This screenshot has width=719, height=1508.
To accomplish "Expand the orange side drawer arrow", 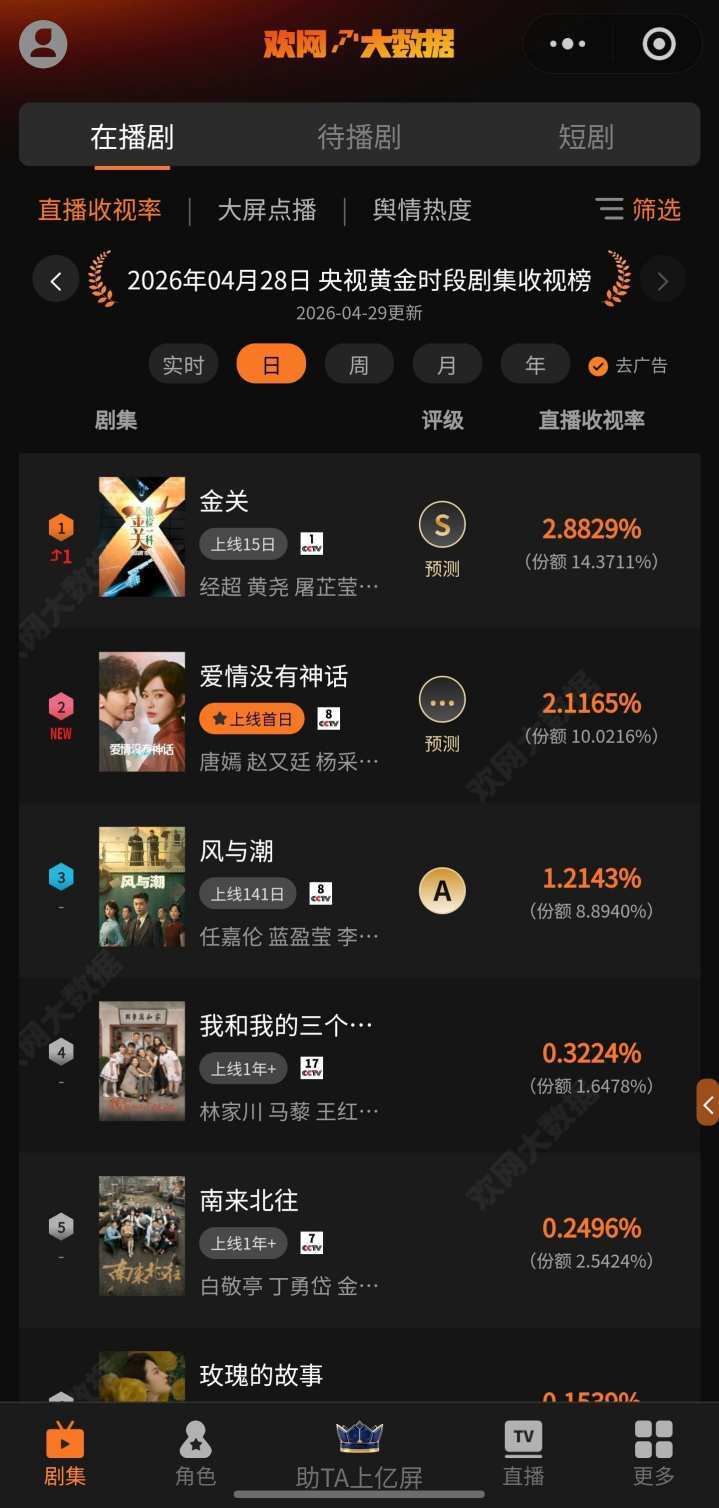I will pyautogui.click(x=708, y=1103).
